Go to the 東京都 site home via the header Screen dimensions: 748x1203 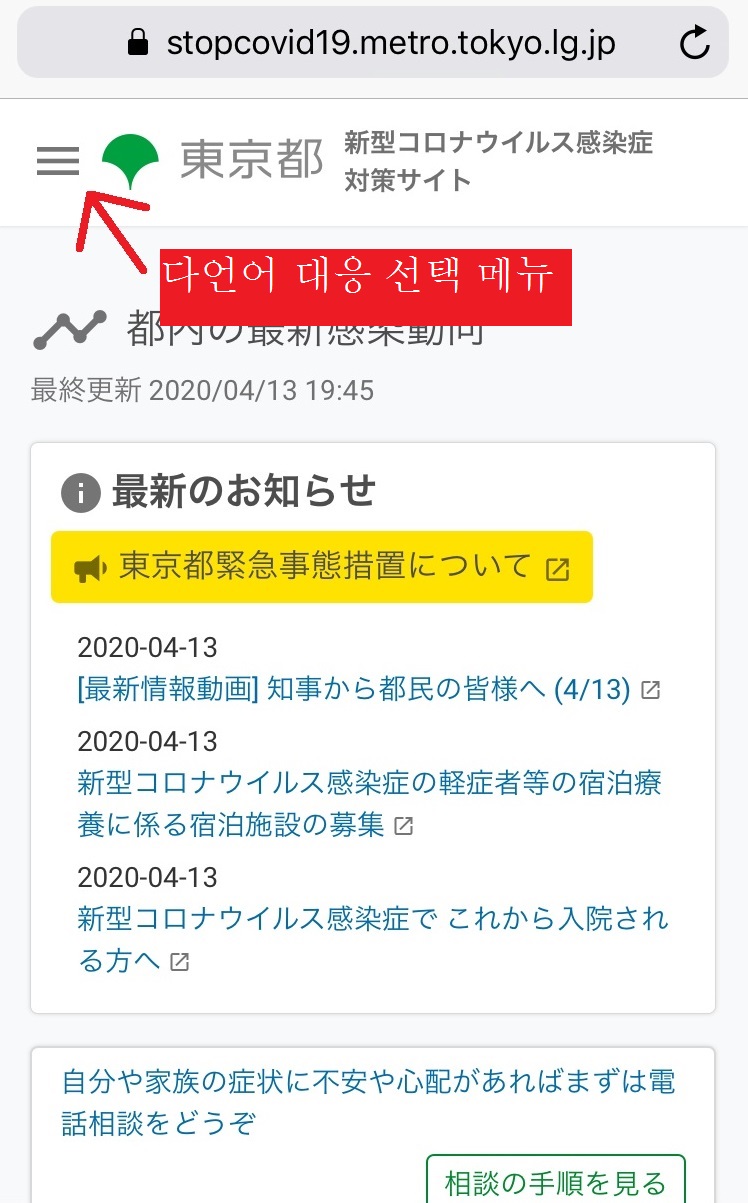coord(212,160)
